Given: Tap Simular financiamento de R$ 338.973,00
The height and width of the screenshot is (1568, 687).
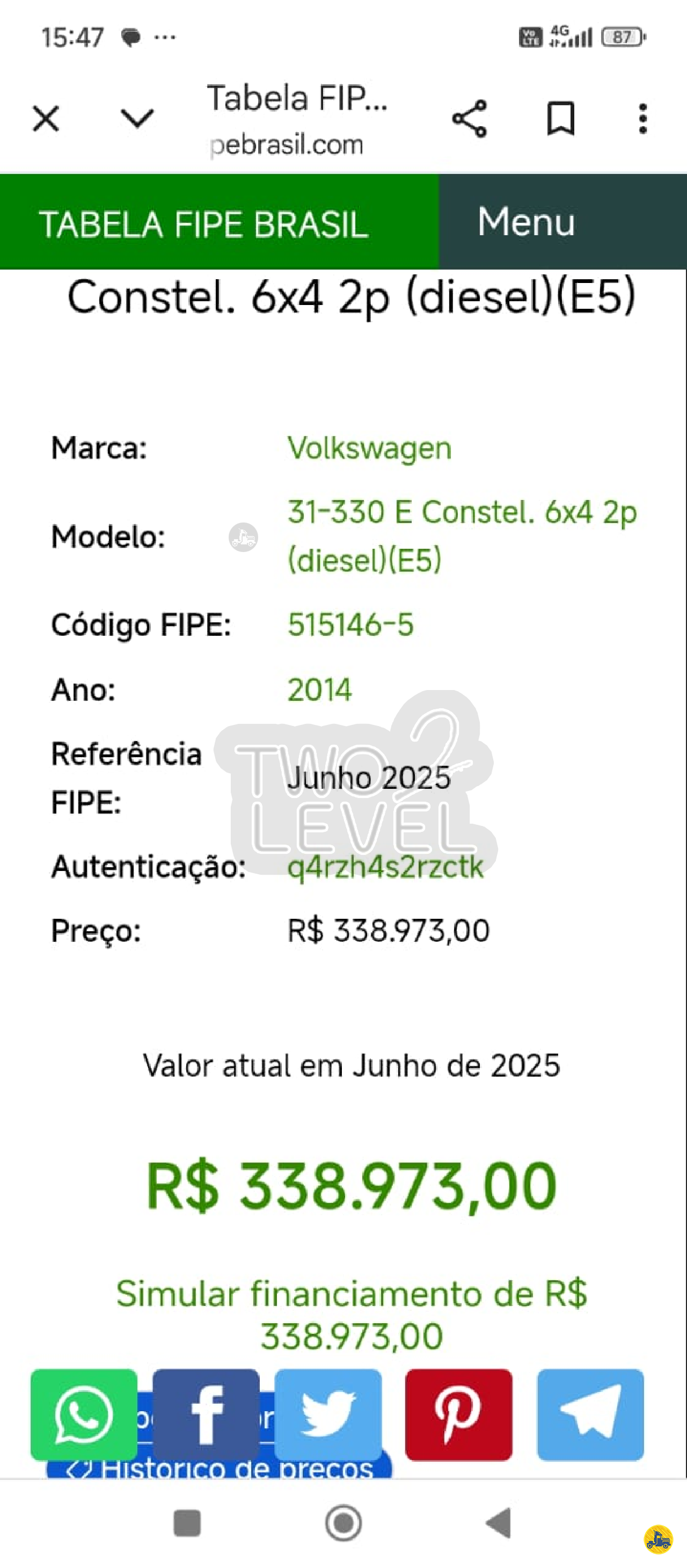Looking at the screenshot, I should 352,1315.
